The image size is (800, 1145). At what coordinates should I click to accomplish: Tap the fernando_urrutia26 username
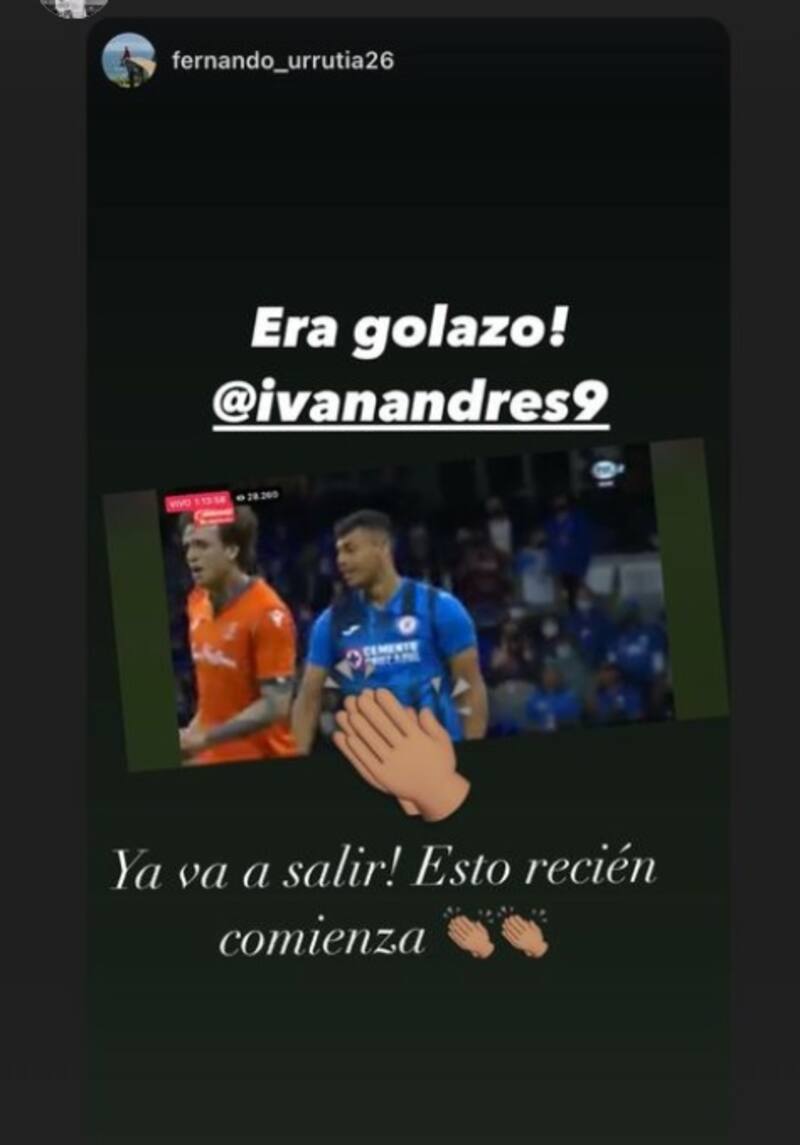click(x=283, y=61)
